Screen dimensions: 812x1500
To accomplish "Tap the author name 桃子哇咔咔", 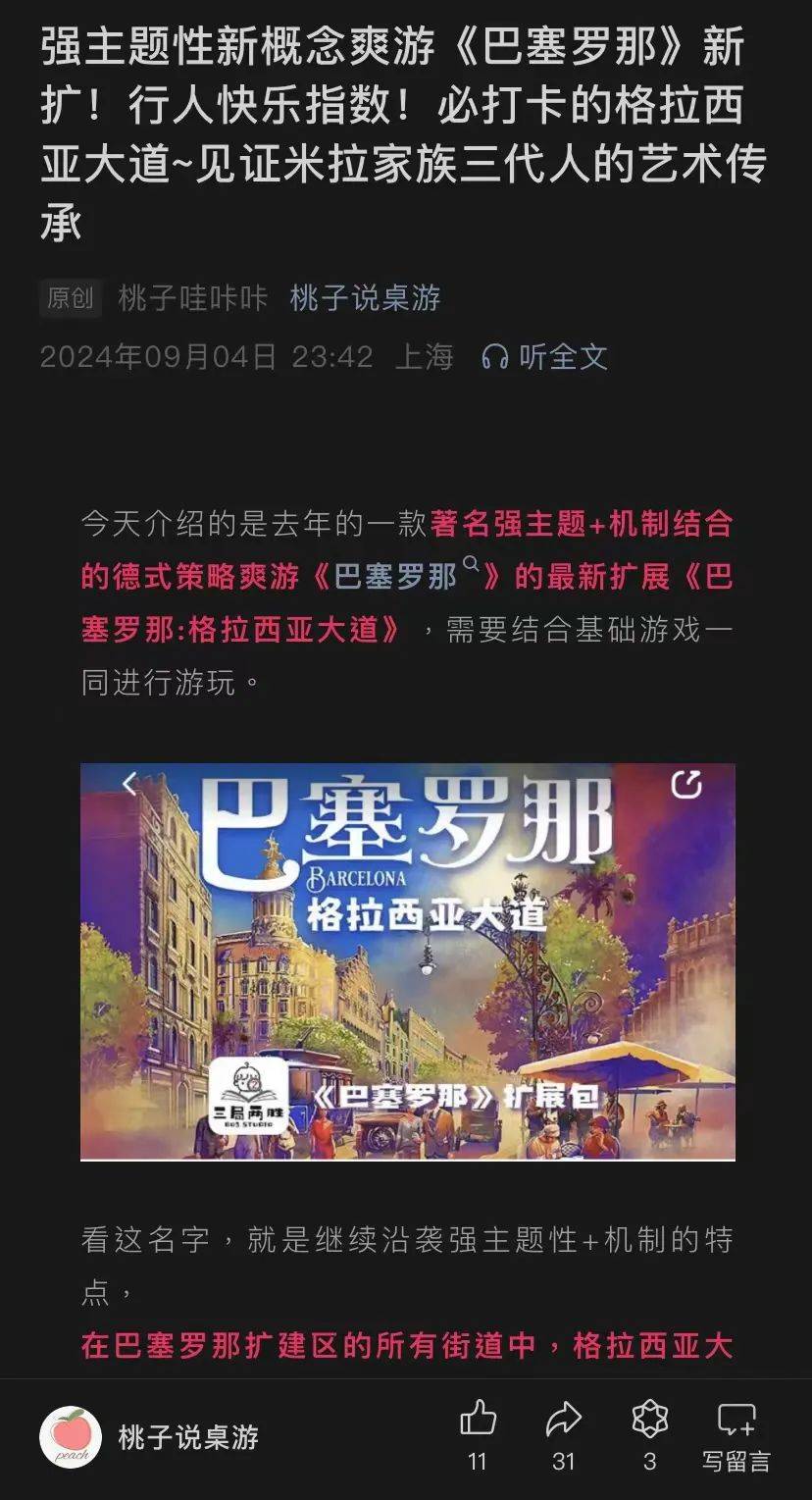I will tap(192, 297).
